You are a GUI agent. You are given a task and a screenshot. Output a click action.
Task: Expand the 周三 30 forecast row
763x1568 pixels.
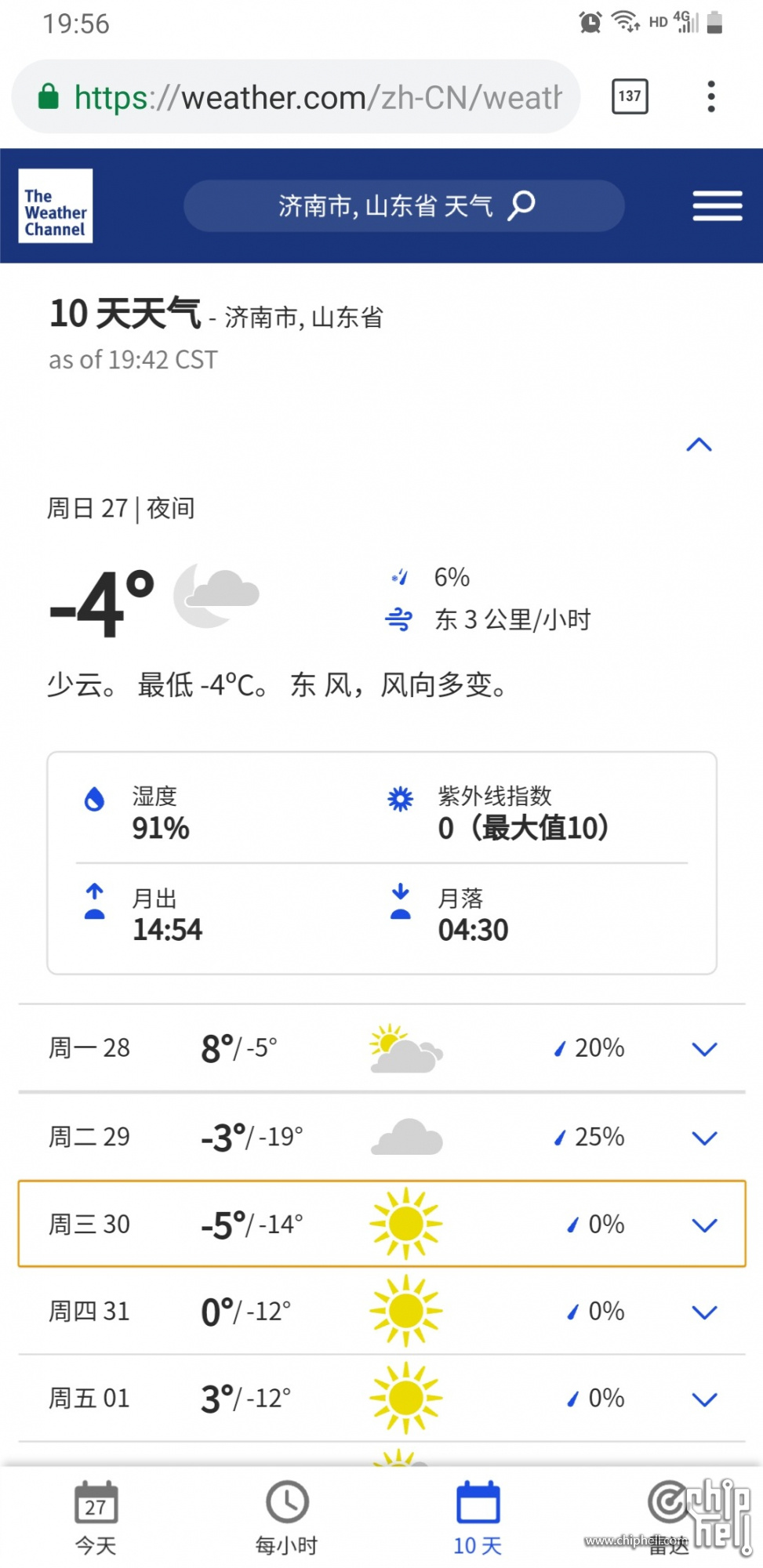pyautogui.click(x=381, y=1224)
